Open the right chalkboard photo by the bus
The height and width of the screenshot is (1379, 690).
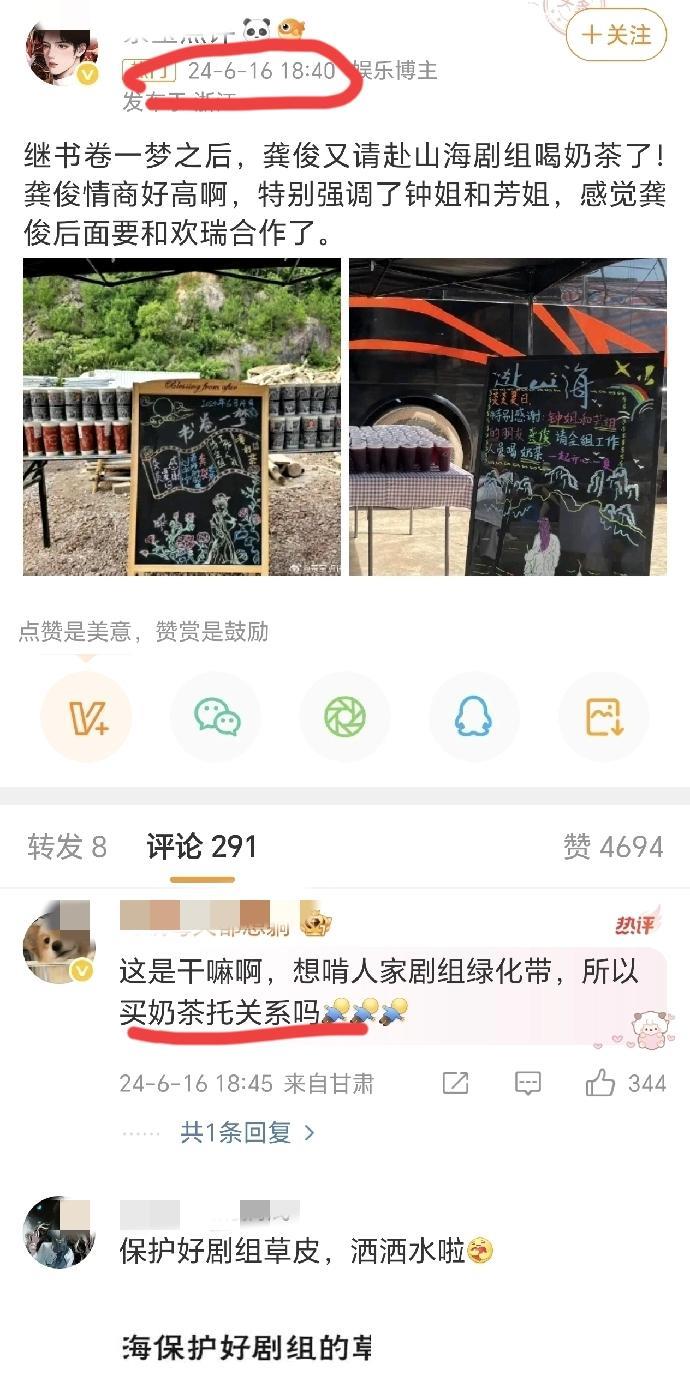coord(508,416)
